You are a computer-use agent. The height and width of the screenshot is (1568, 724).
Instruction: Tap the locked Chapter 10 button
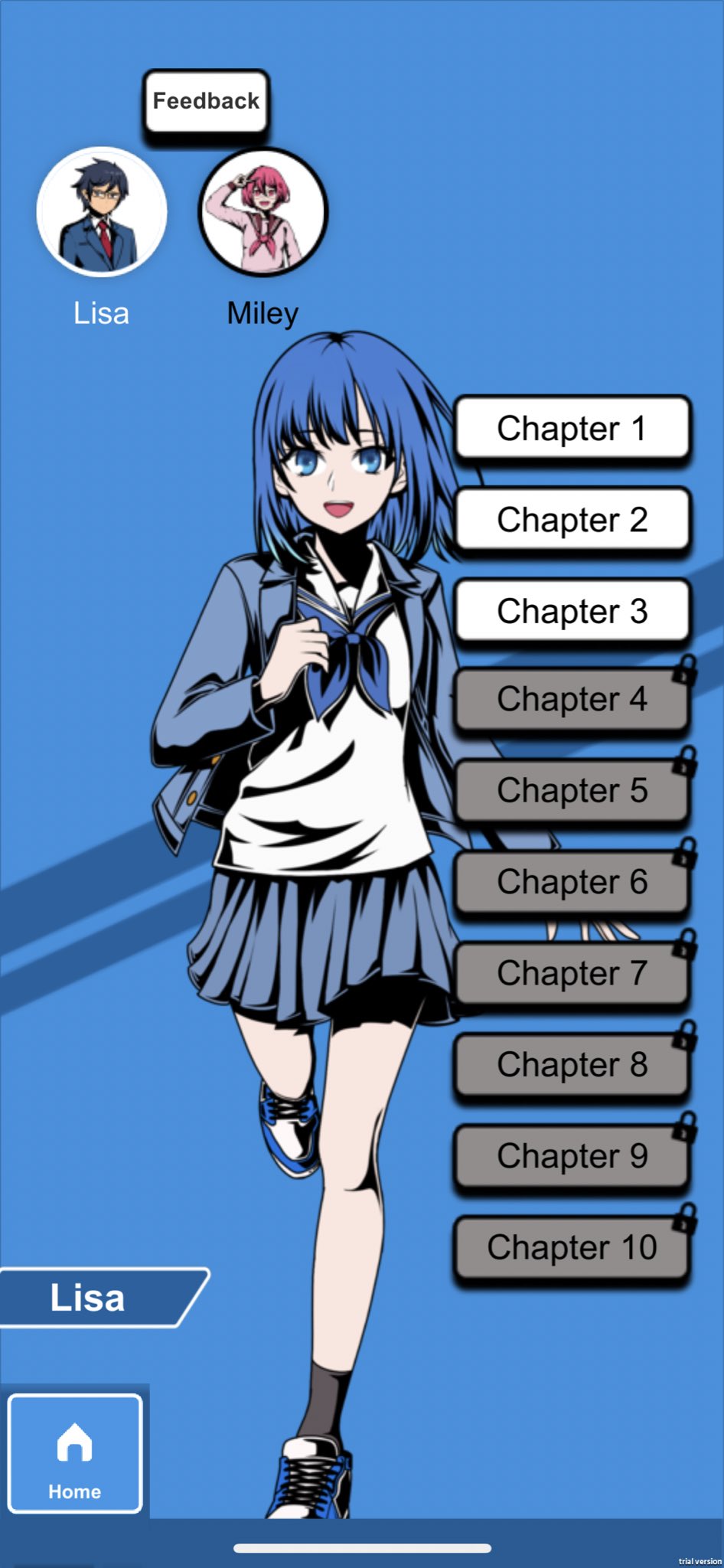click(x=572, y=1246)
